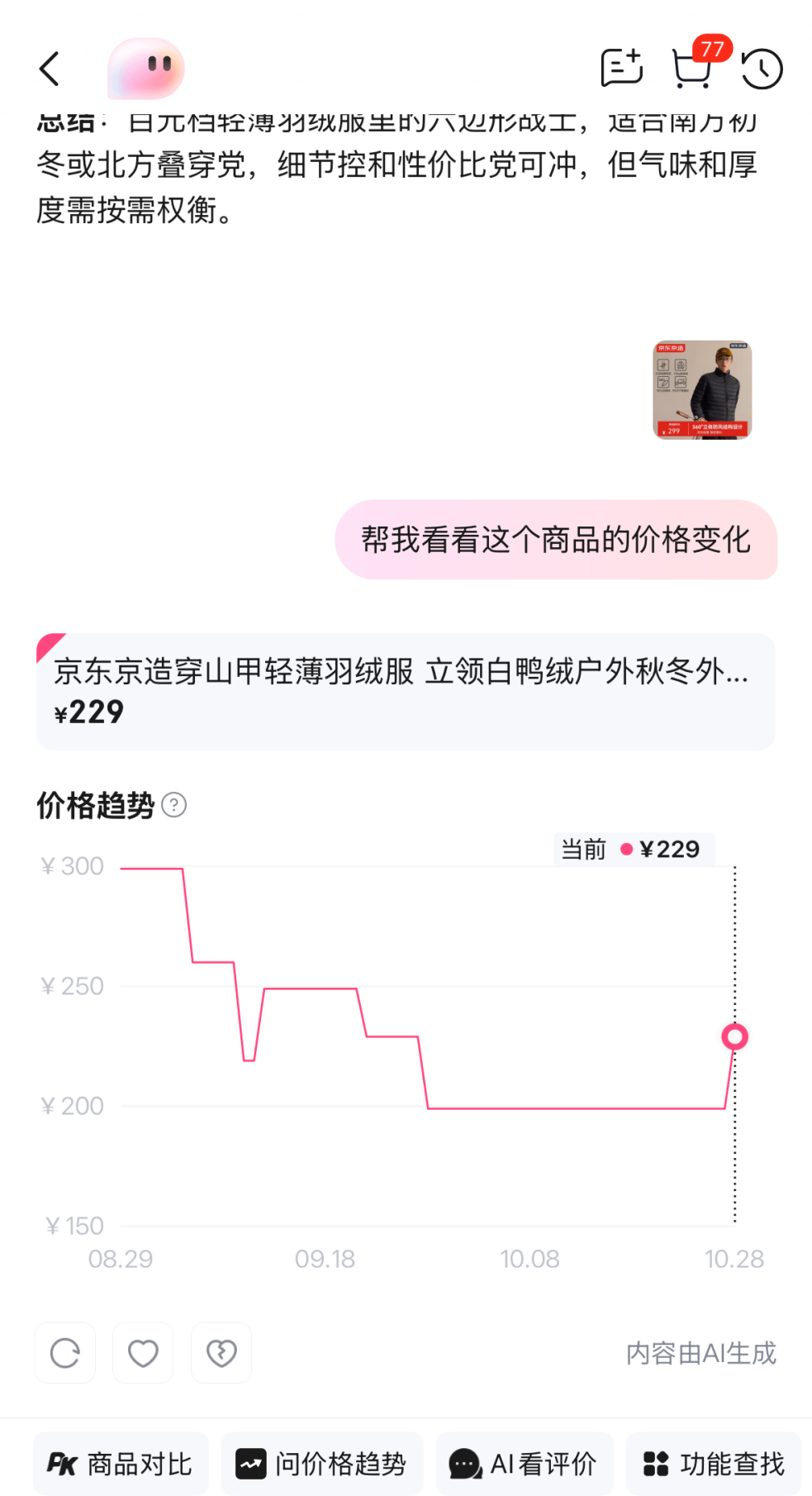Open the shopping cart
812x1496 pixels.
pos(692,68)
